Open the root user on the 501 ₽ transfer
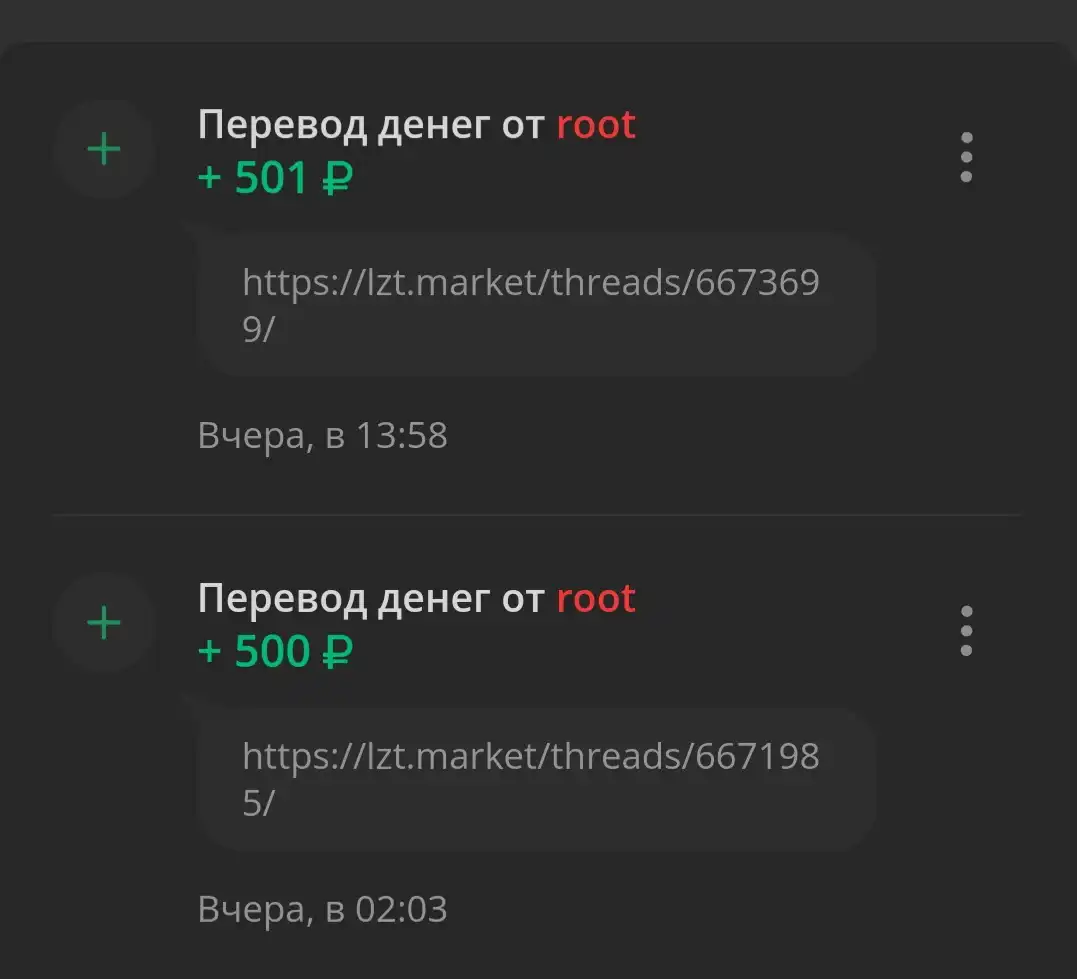 click(596, 125)
